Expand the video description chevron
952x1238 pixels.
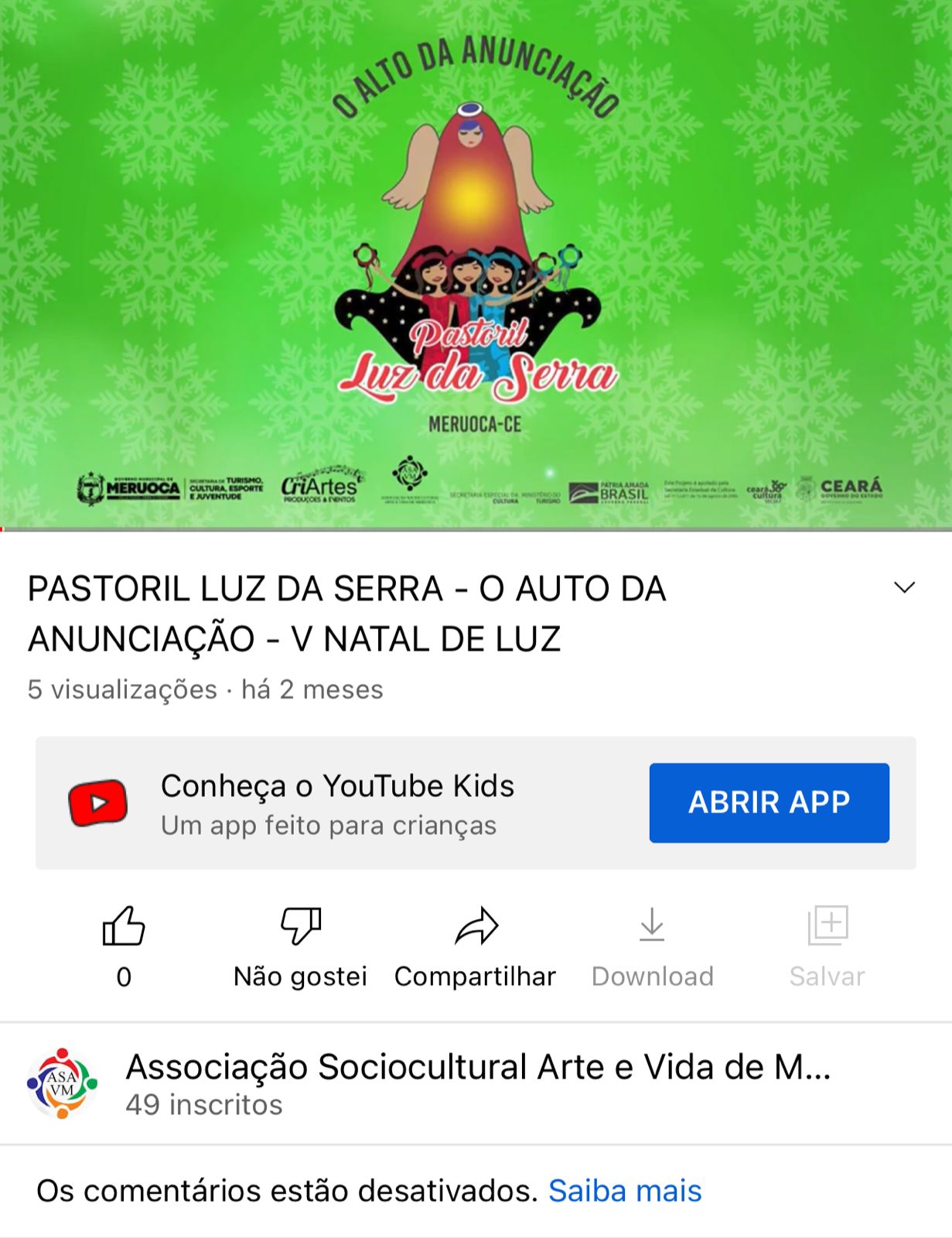[904, 588]
